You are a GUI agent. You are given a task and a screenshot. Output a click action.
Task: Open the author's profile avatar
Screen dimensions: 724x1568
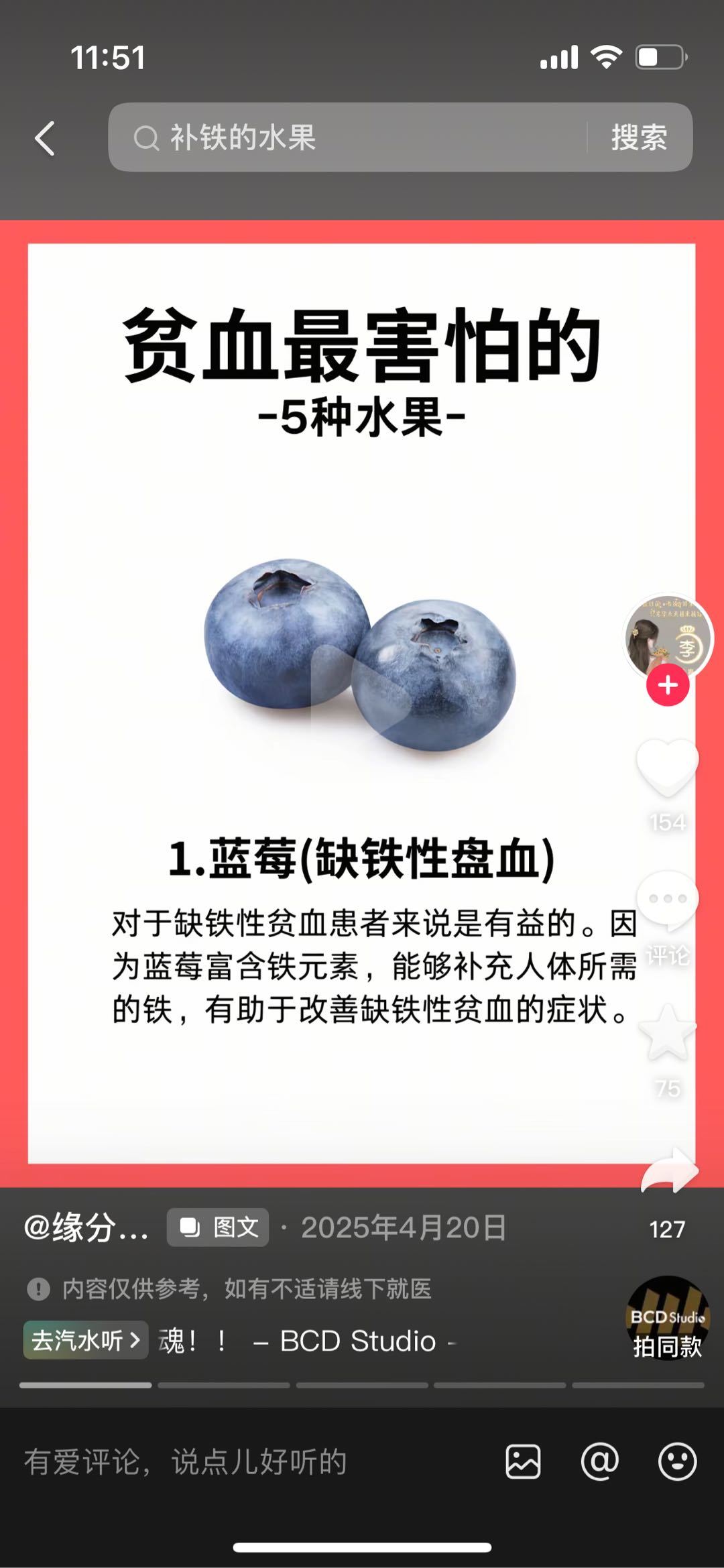668,636
